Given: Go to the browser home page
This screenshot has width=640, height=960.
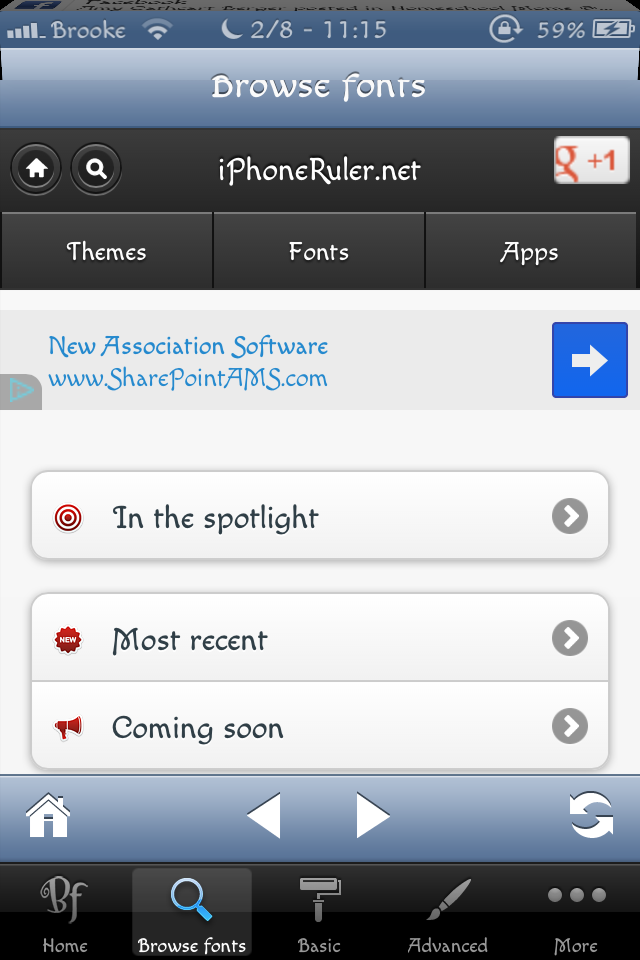Looking at the screenshot, I should point(48,816).
